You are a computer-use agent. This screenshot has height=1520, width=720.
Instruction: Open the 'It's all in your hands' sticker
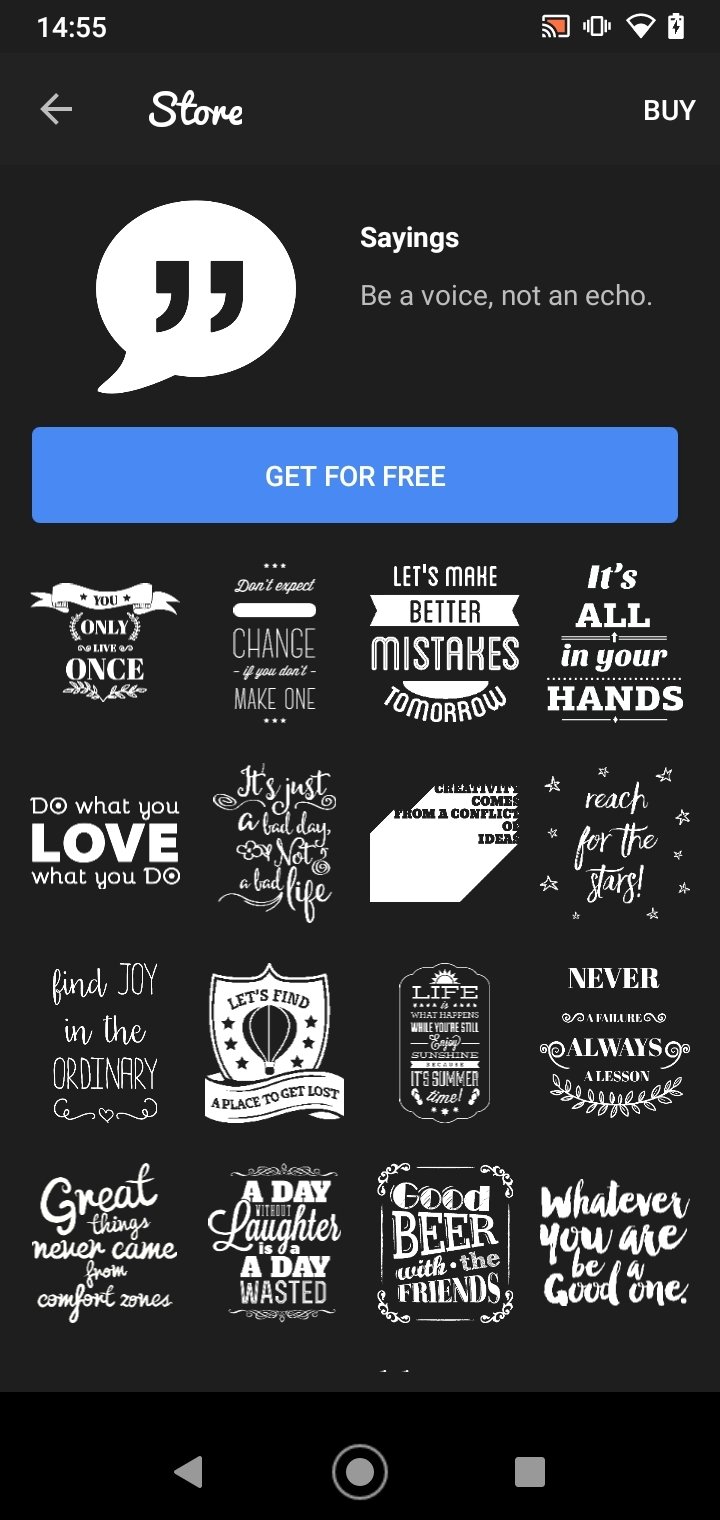pyautogui.click(x=615, y=641)
